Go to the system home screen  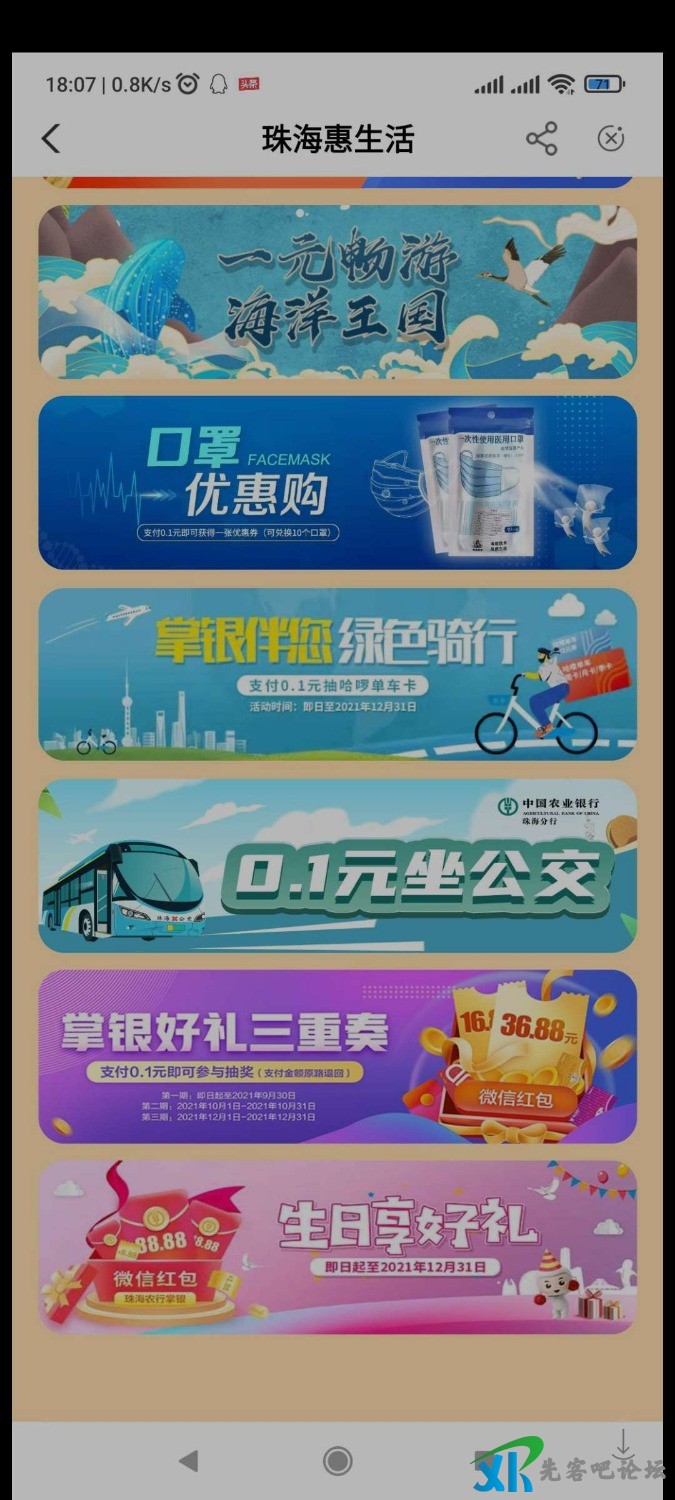pyautogui.click(x=337, y=1461)
